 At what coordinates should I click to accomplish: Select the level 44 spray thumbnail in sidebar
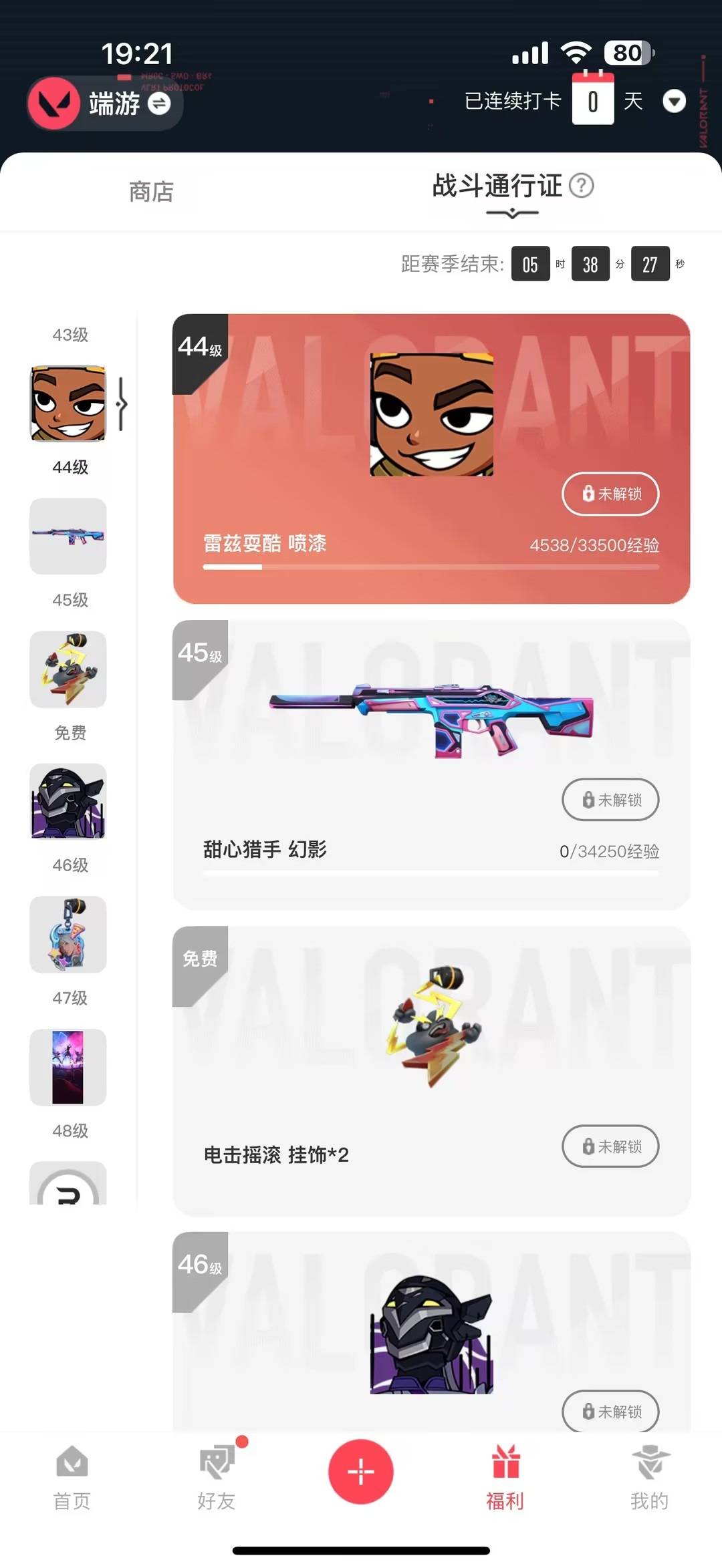(x=68, y=404)
